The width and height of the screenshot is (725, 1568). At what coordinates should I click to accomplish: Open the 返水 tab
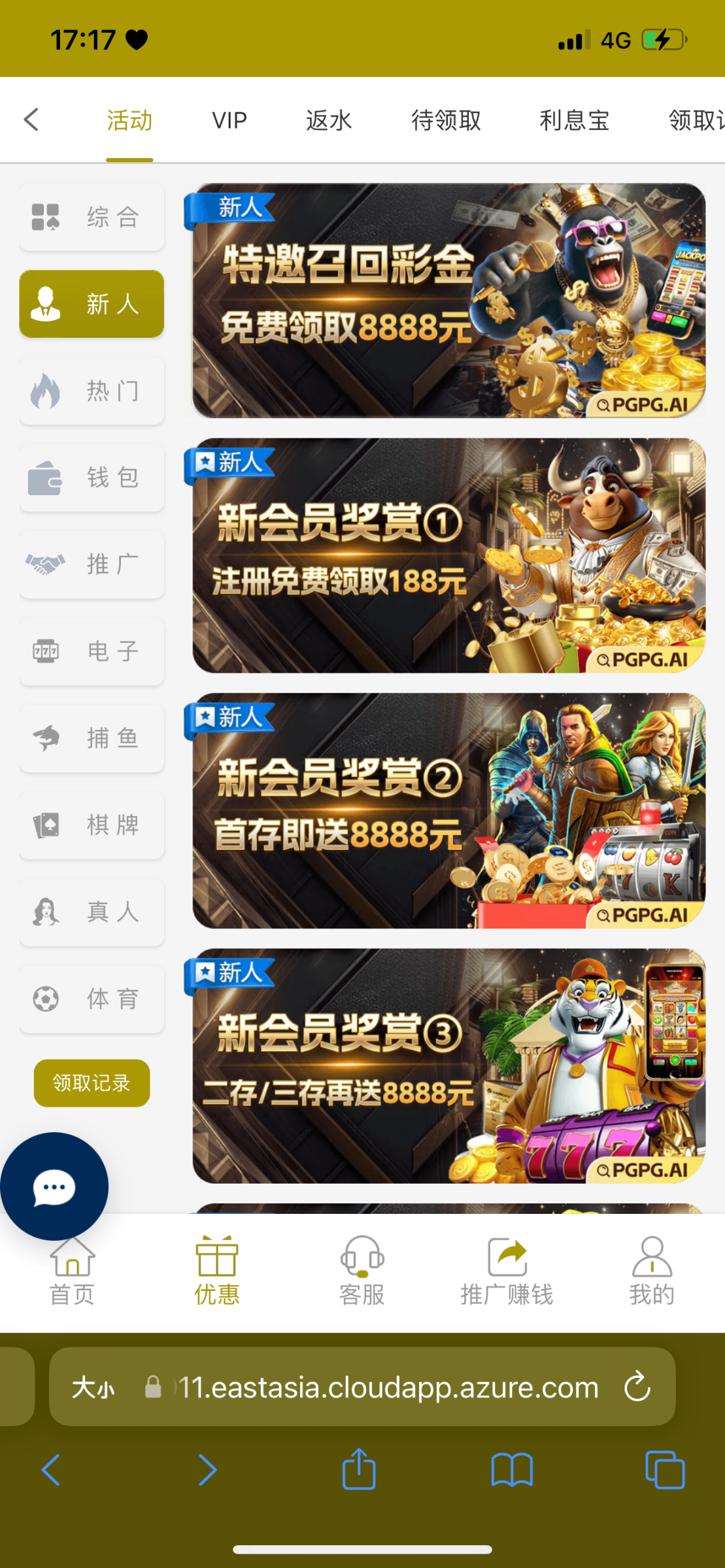click(x=329, y=120)
